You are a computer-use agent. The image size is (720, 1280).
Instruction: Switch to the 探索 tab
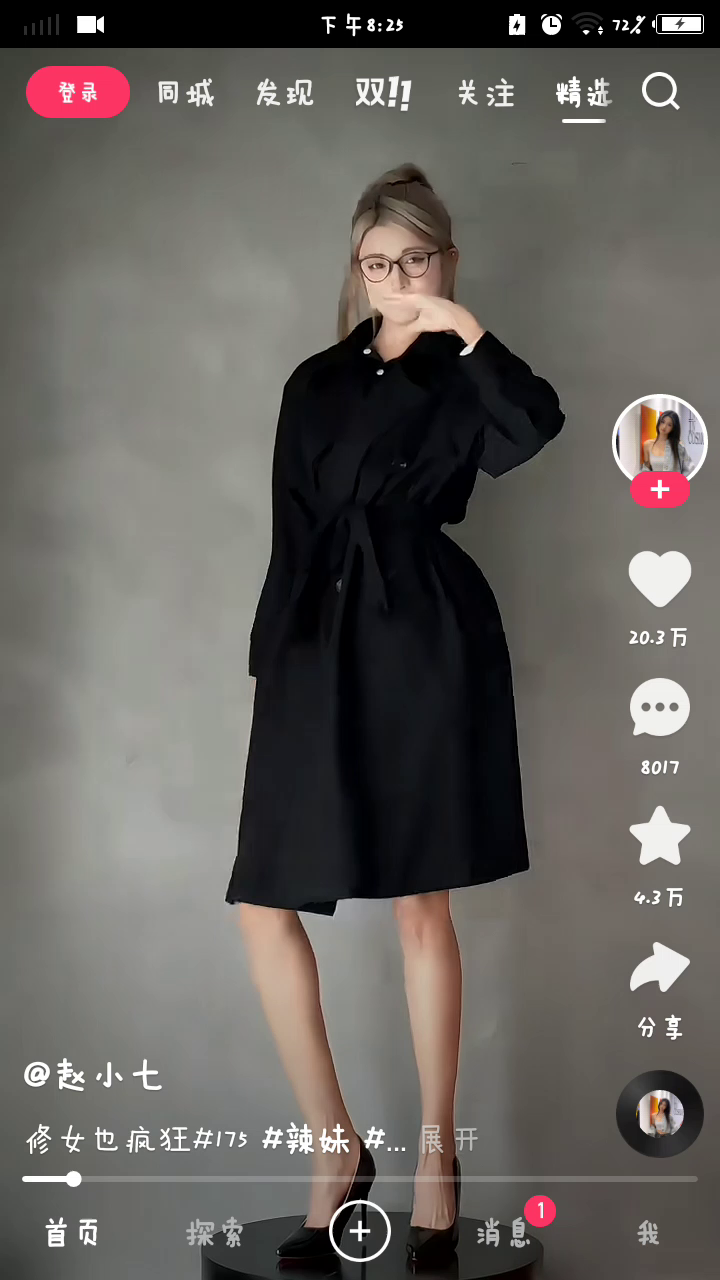pos(215,1233)
